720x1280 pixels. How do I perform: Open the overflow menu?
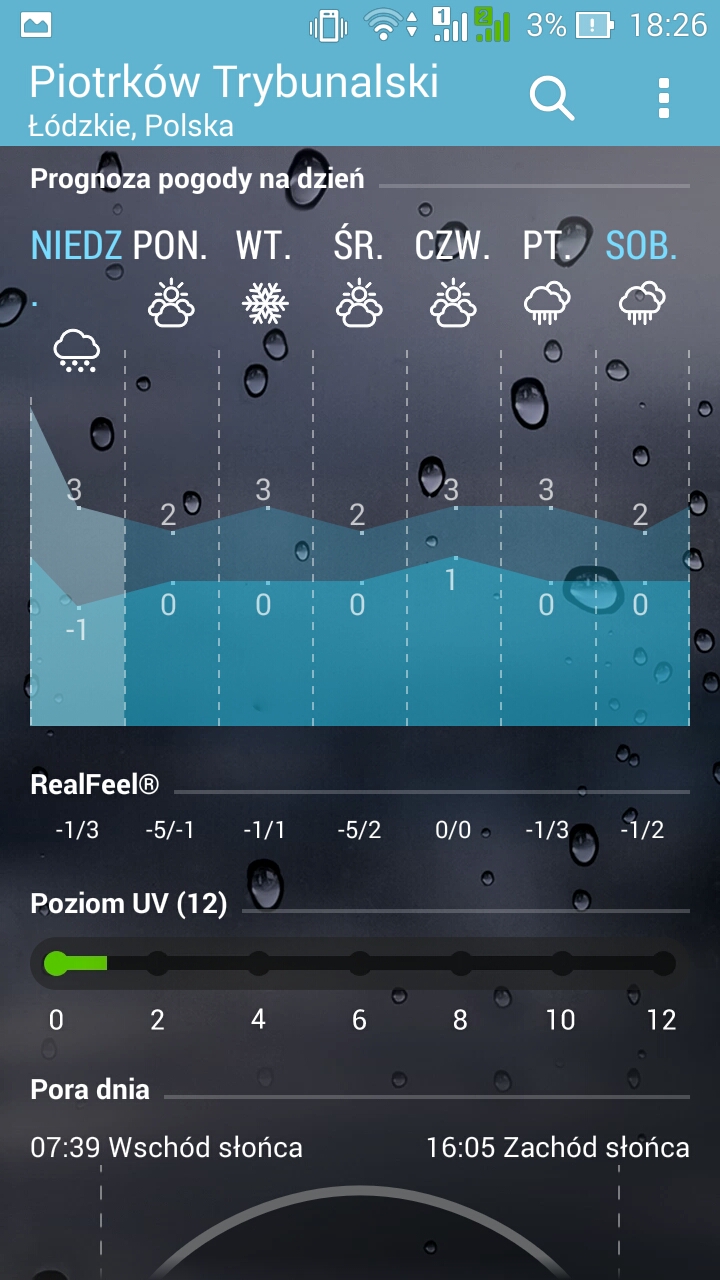pos(663,99)
